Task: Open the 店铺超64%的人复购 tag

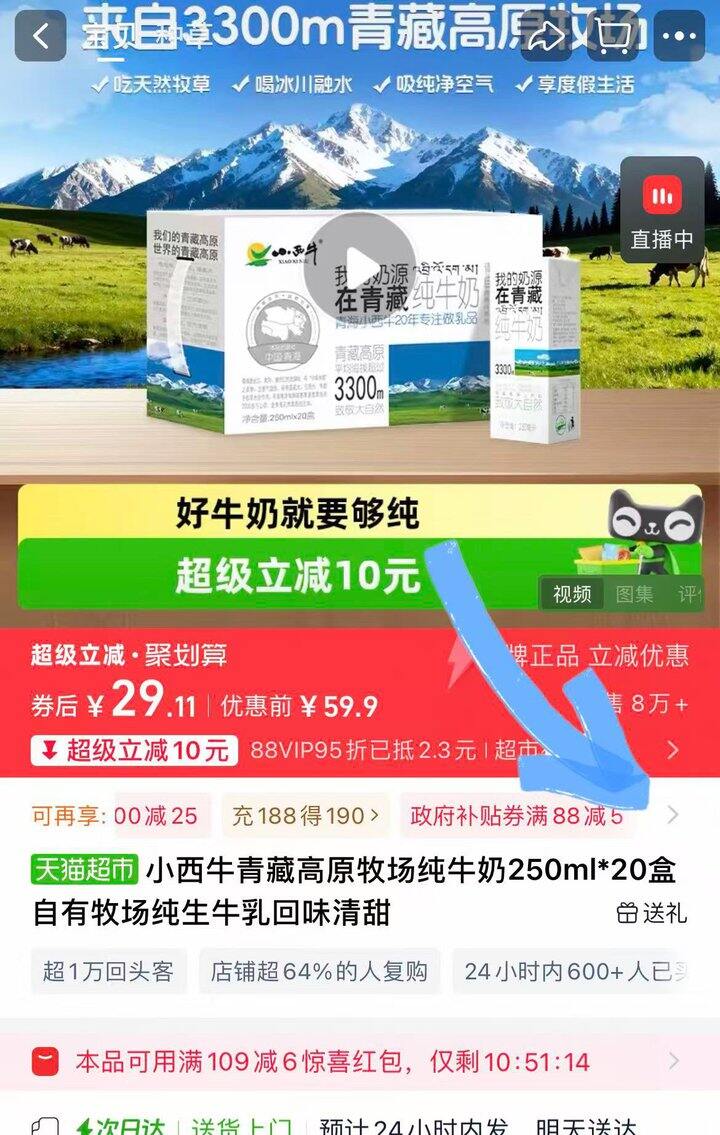Action: point(319,971)
